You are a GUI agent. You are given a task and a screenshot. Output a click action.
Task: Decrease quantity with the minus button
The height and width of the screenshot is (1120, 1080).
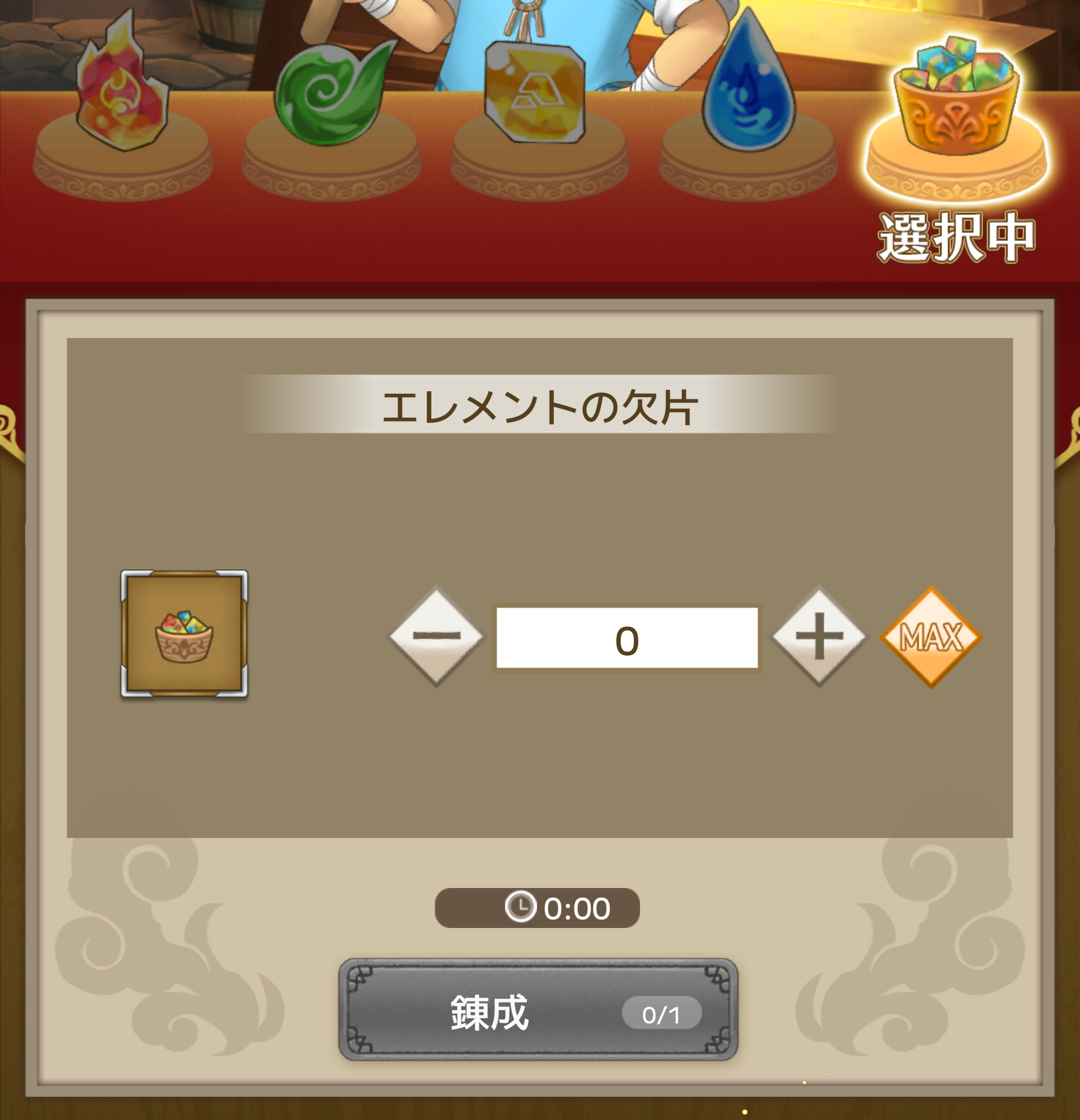436,635
